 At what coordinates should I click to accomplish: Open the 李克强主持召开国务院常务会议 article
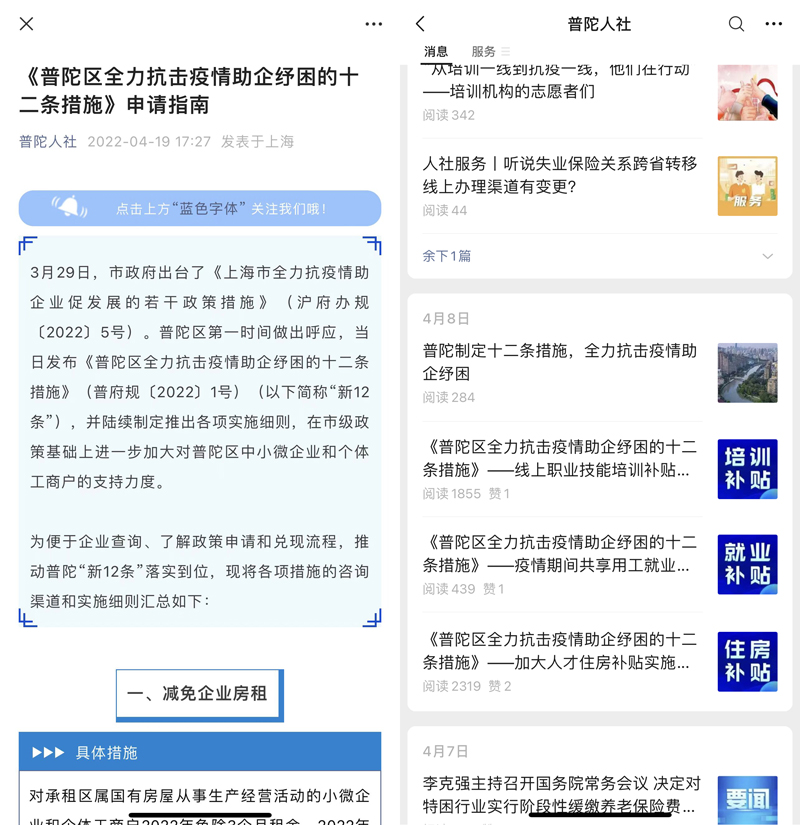[560, 794]
